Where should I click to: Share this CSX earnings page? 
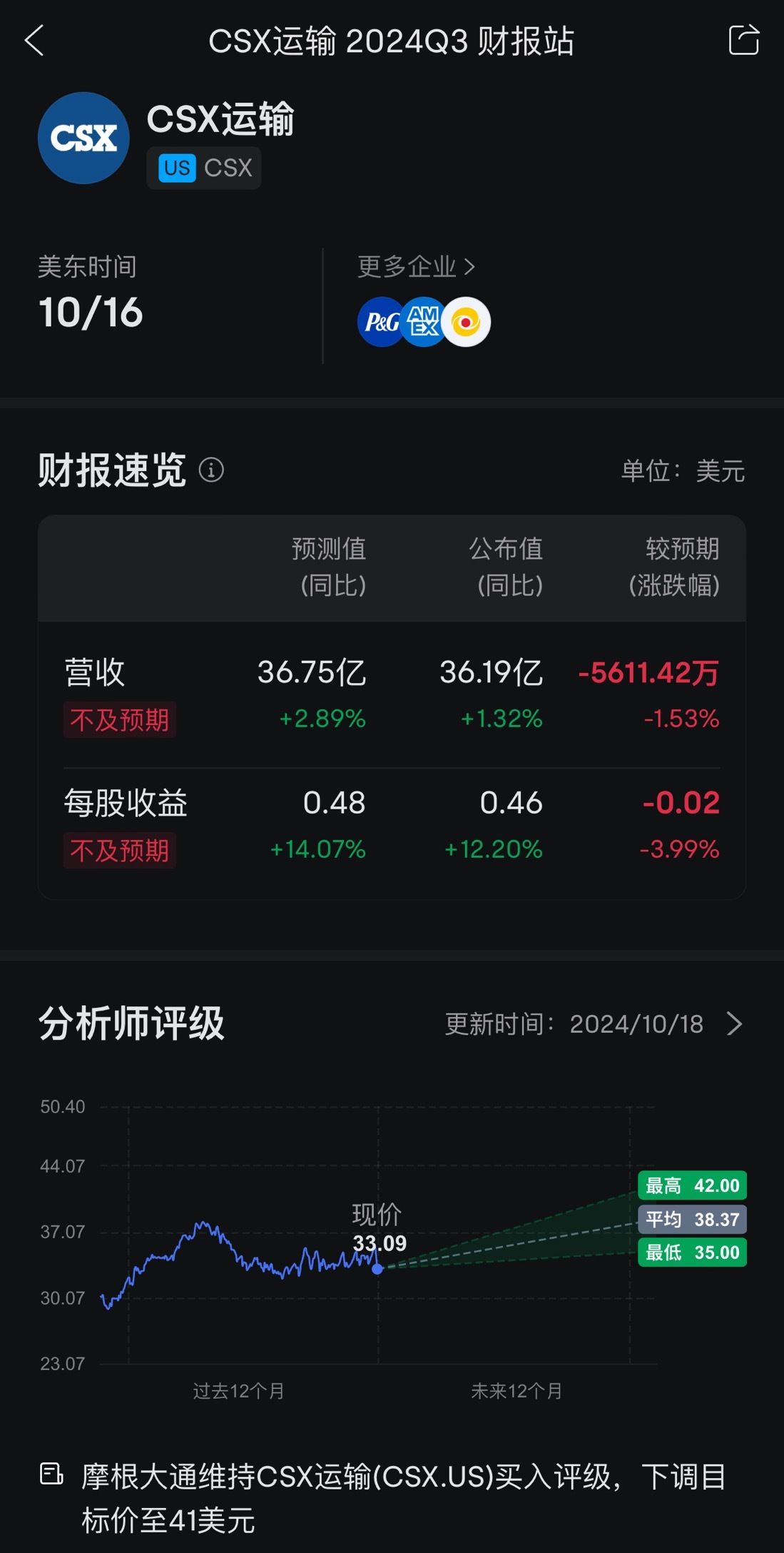tap(743, 40)
